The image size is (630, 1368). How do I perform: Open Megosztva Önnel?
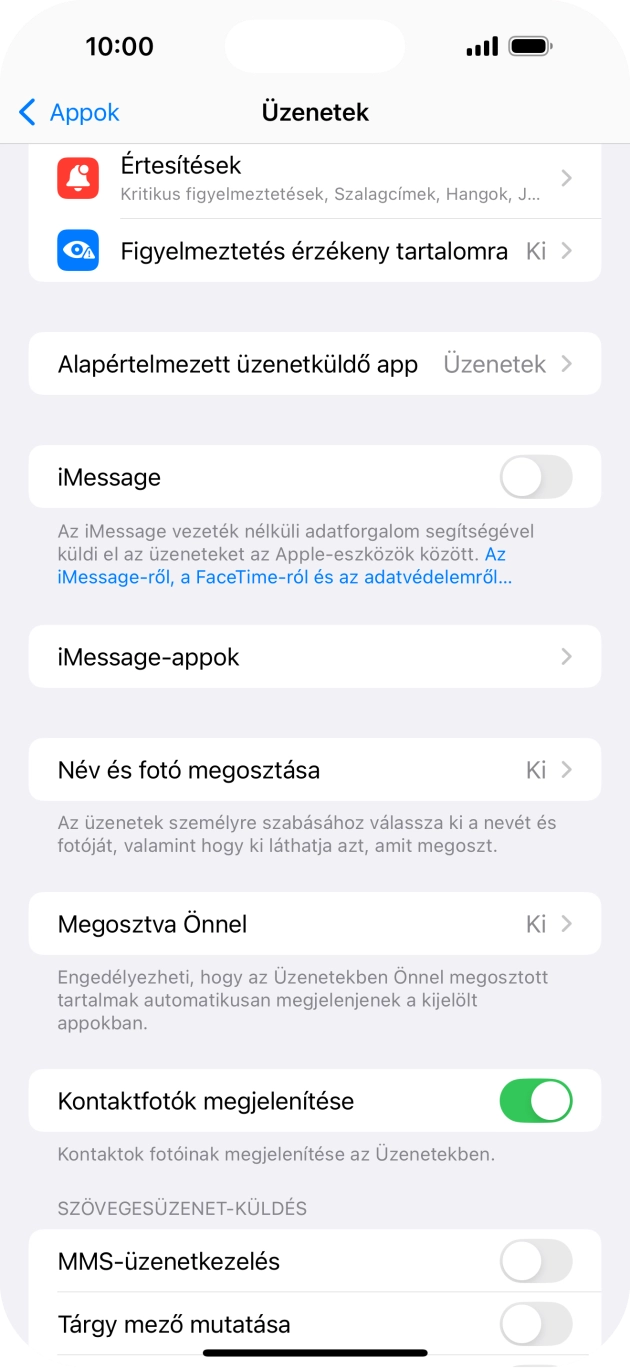(315, 924)
